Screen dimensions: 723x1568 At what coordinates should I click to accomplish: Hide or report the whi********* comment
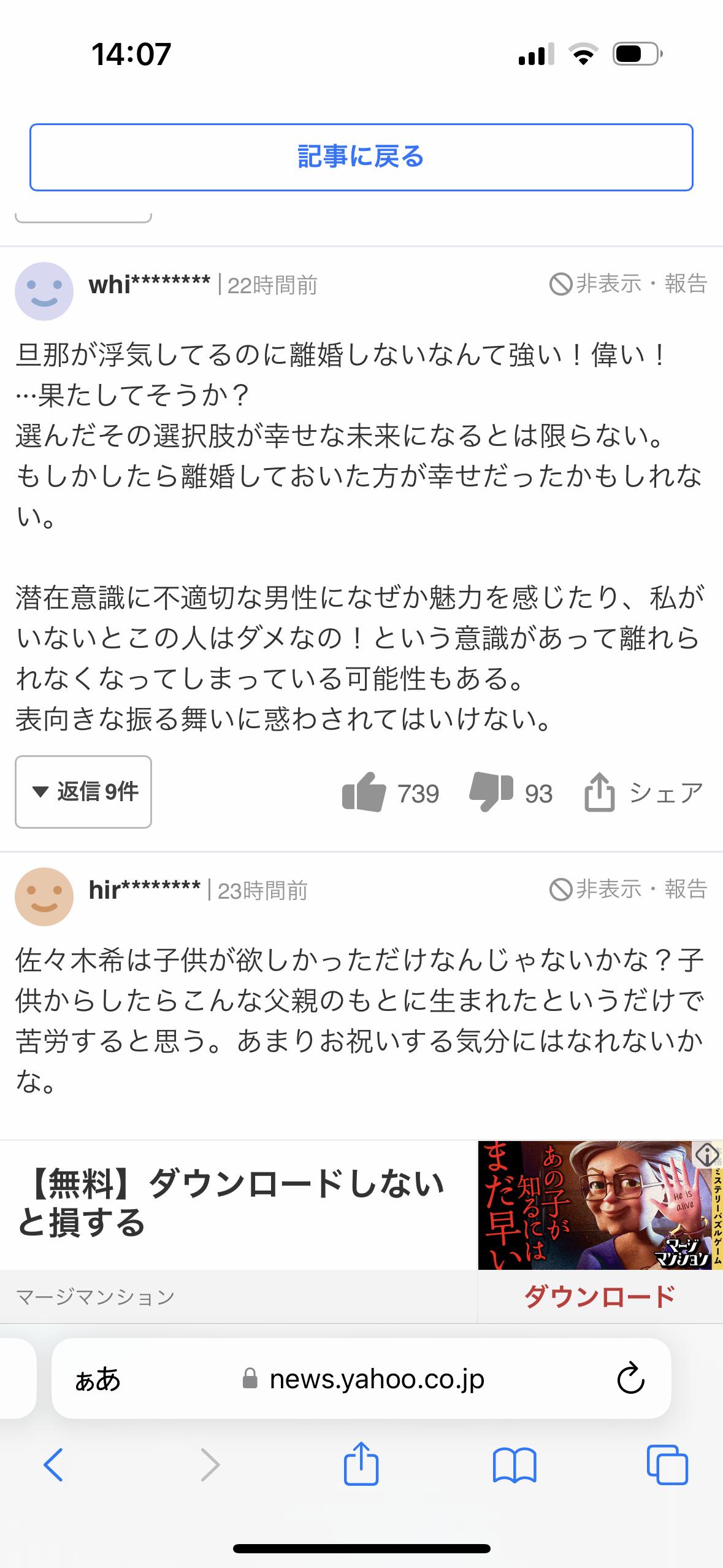[628, 284]
